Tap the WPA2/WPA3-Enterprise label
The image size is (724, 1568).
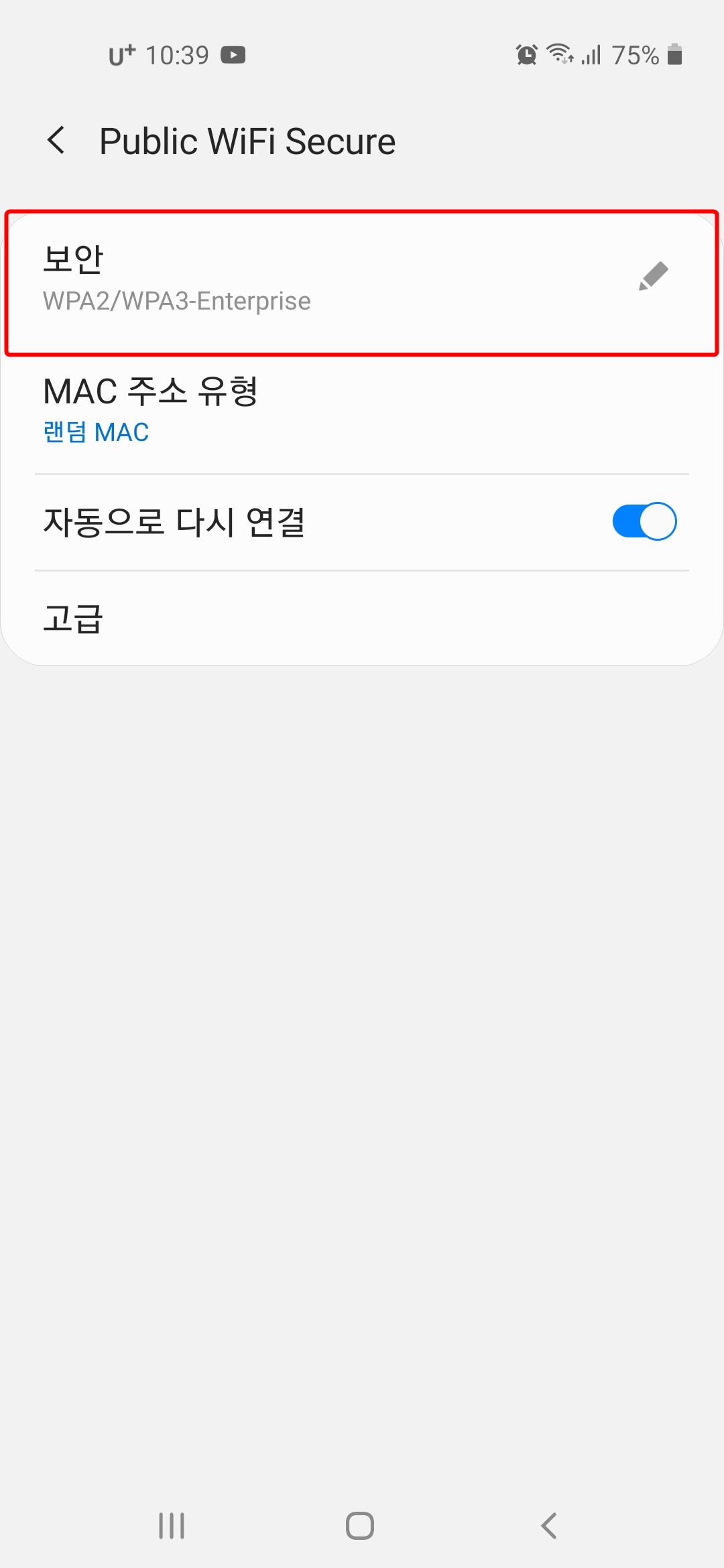click(176, 300)
